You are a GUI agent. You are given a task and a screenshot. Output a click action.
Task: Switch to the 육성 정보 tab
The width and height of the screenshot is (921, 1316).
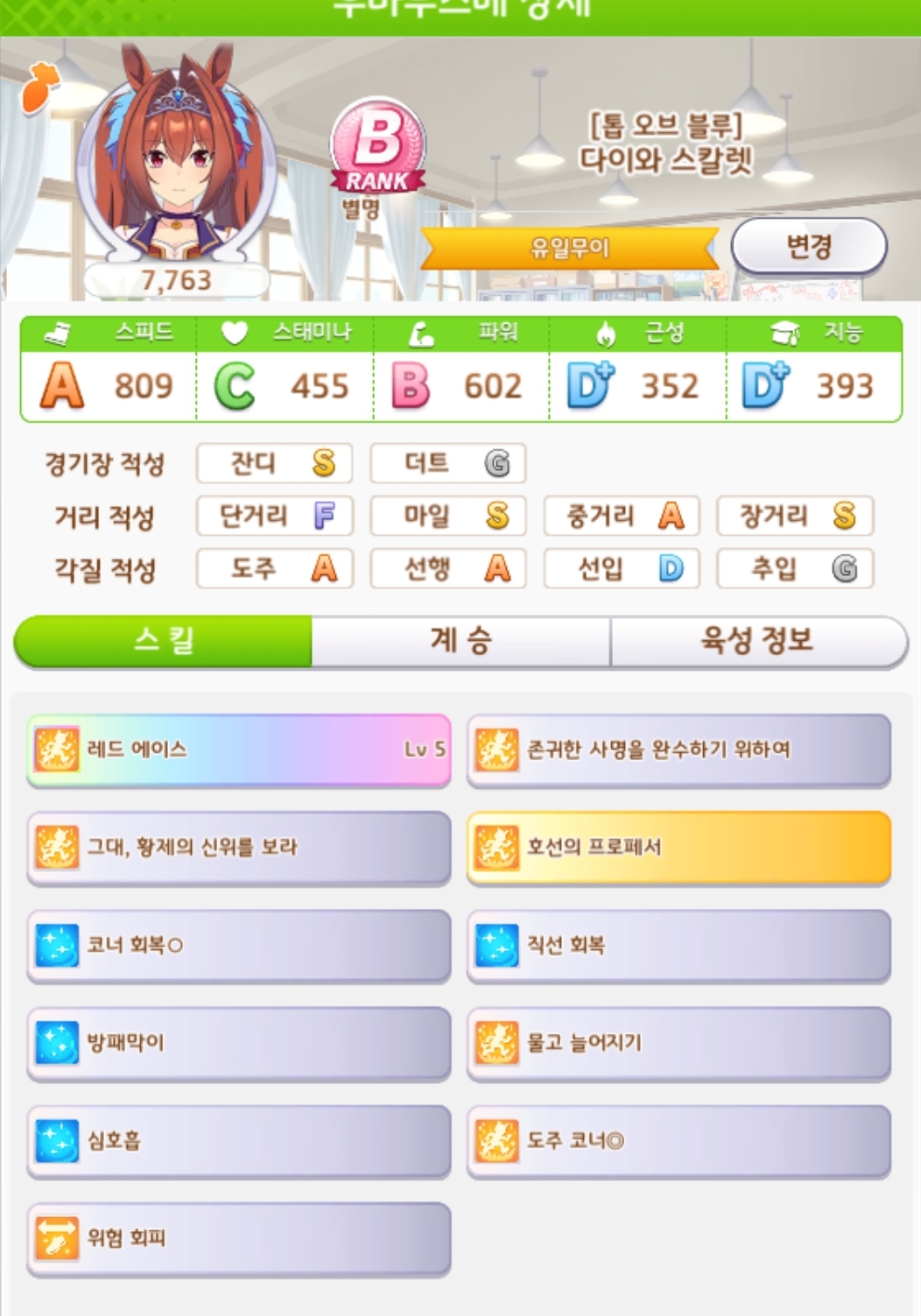point(757,641)
